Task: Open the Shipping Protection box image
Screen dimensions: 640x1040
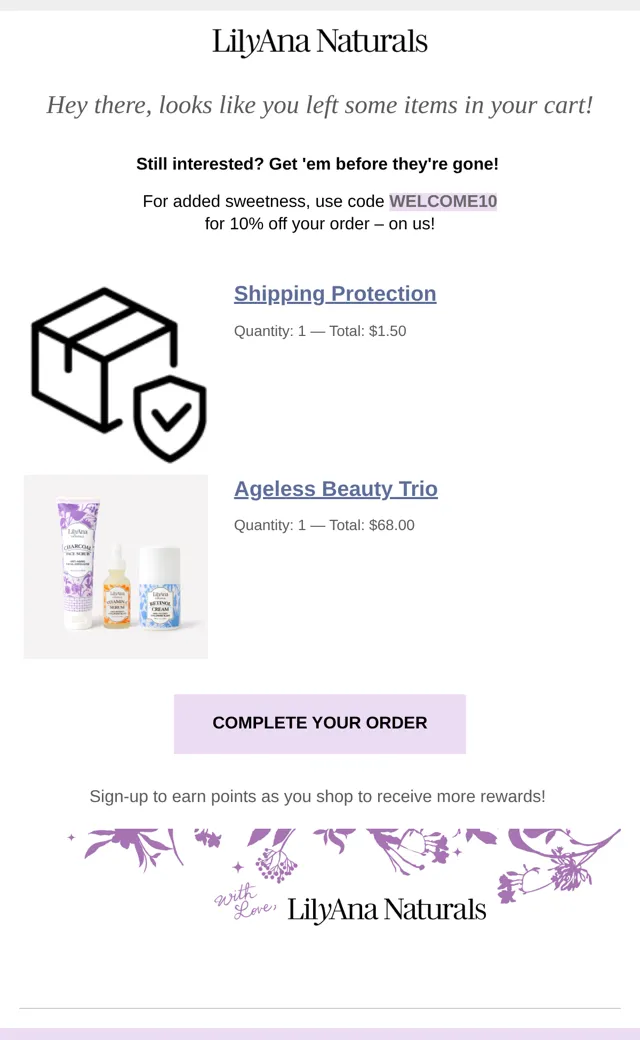Action: (118, 374)
